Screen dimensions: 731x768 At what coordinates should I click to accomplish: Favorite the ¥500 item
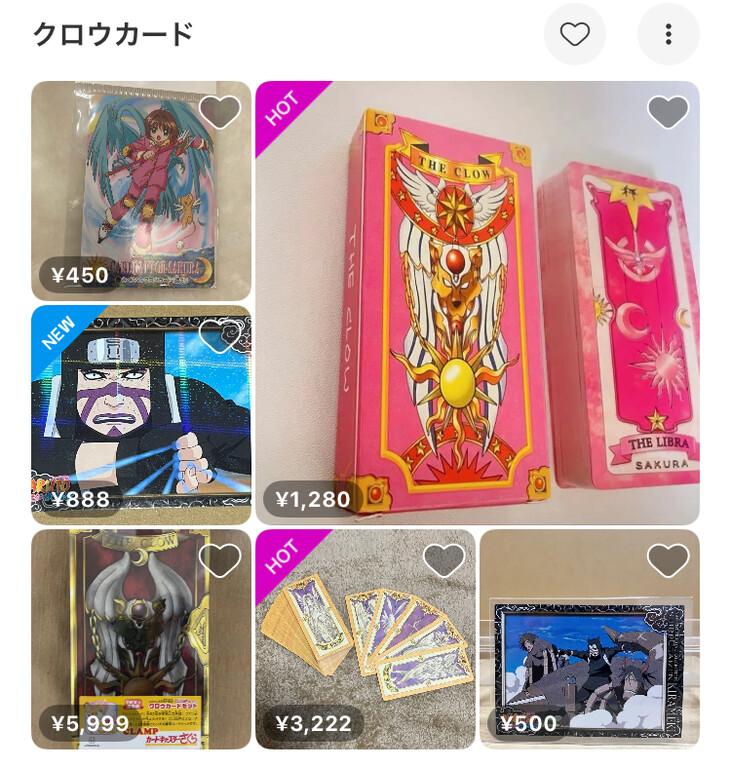point(668,560)
